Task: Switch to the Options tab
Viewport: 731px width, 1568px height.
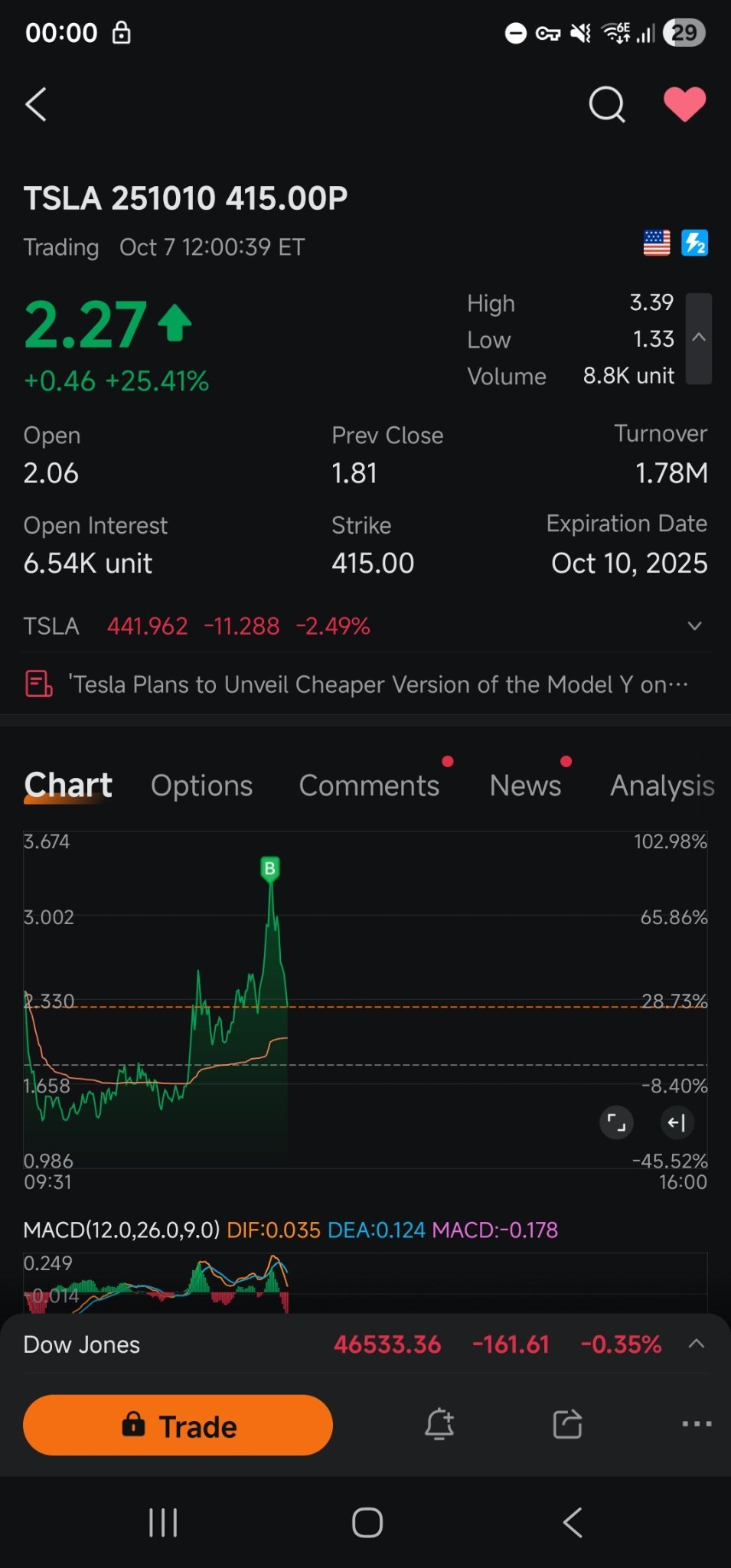Action: [x=201, y=785]
